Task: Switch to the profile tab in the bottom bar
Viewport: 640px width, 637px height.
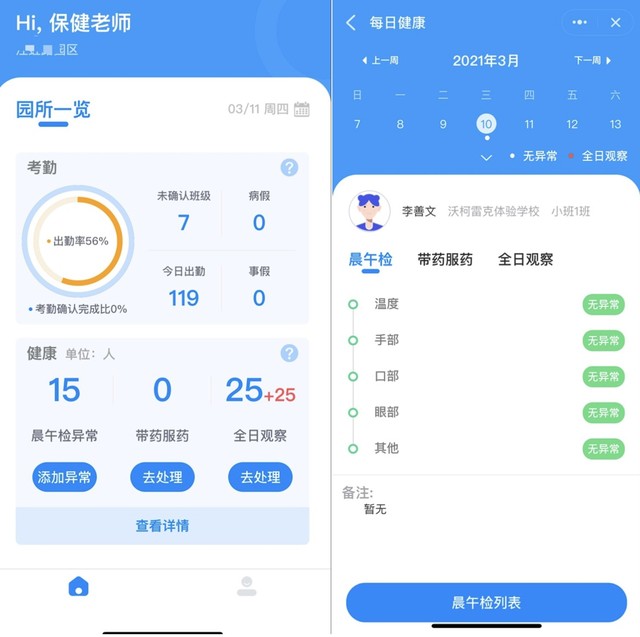Action: click(247, 586)
